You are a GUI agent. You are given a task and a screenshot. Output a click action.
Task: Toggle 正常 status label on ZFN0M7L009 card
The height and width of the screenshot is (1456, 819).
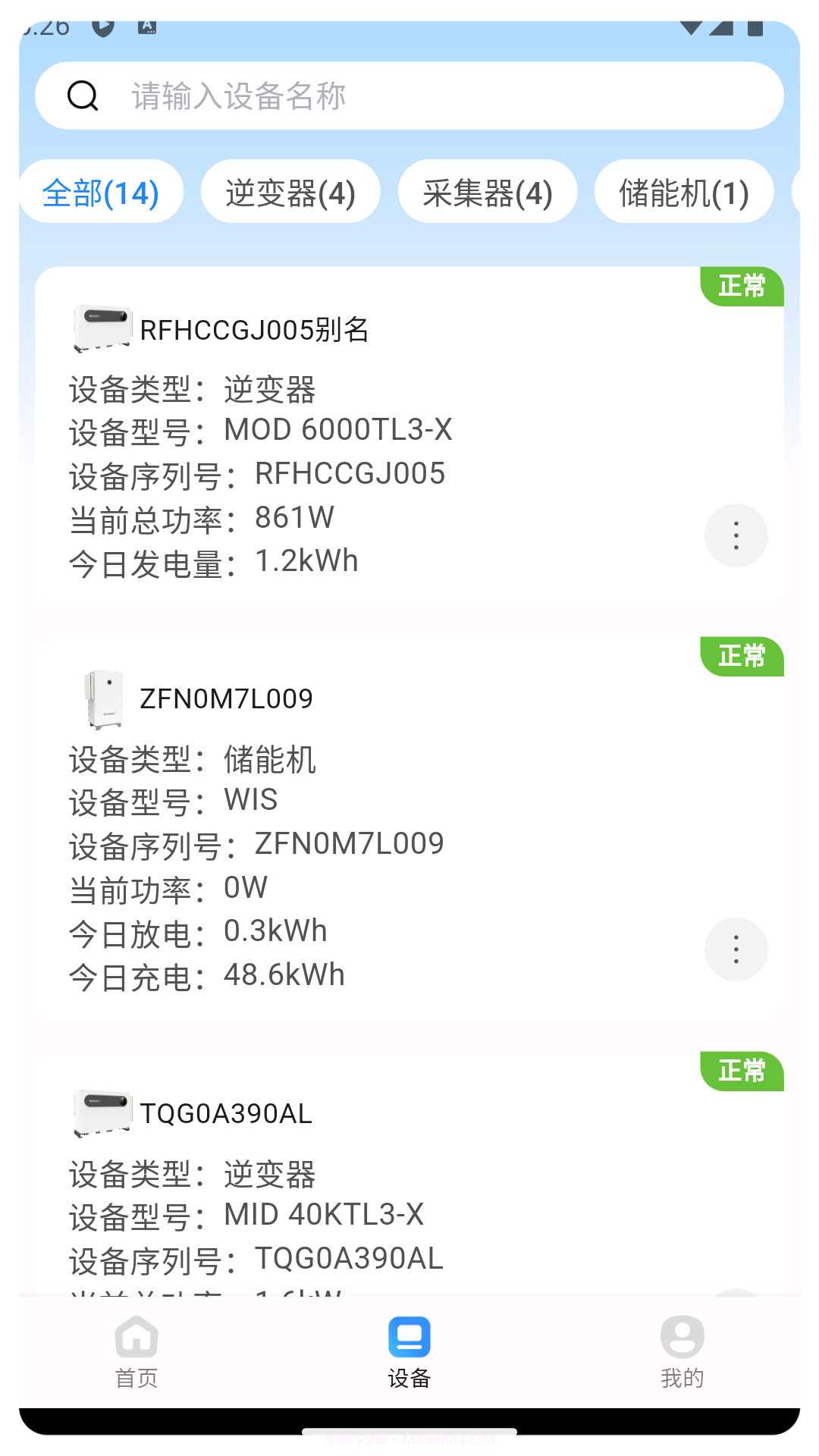coord(742,657)
